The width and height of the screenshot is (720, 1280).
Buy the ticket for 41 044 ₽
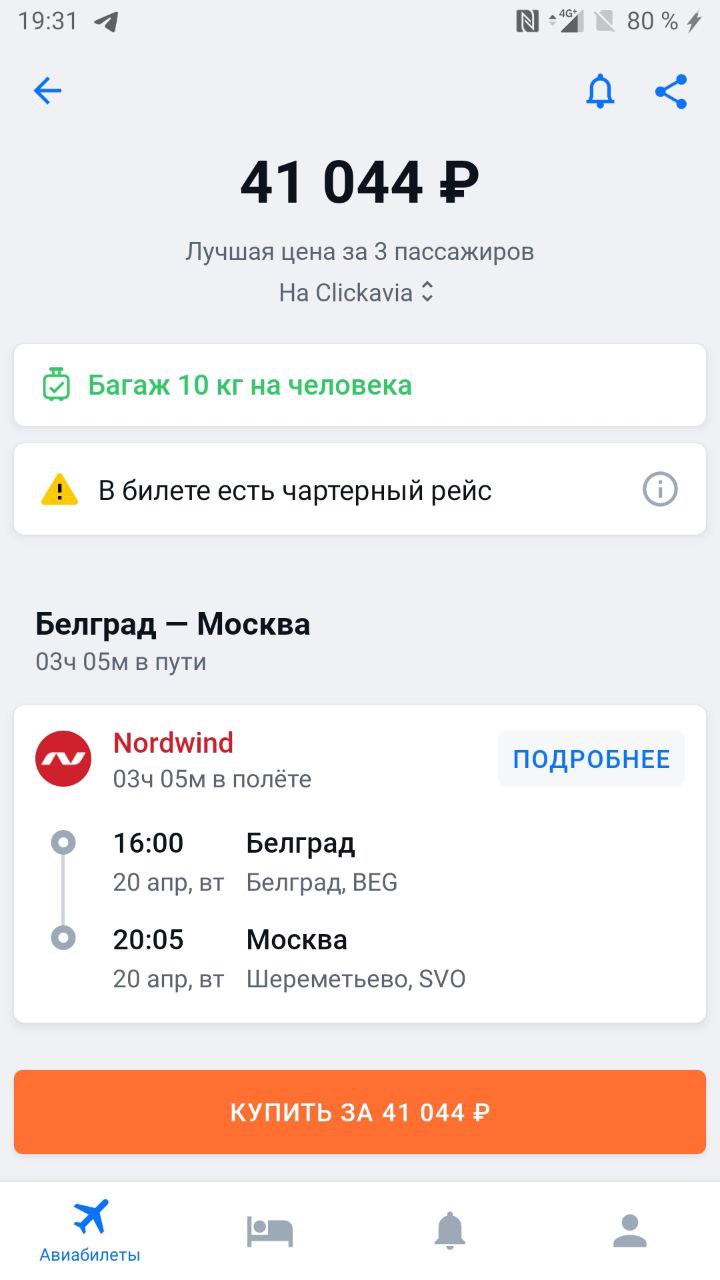[x=360, y=1112]
